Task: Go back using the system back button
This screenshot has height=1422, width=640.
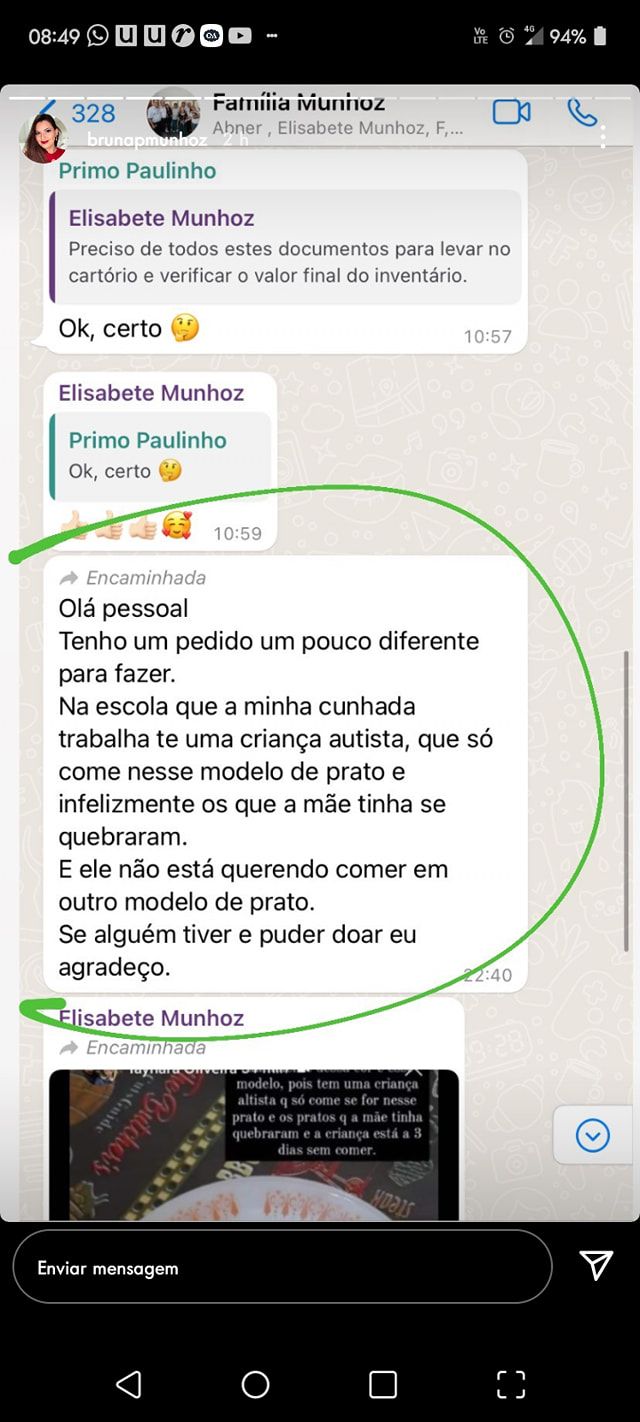Action: click(x=128, y=1384)
